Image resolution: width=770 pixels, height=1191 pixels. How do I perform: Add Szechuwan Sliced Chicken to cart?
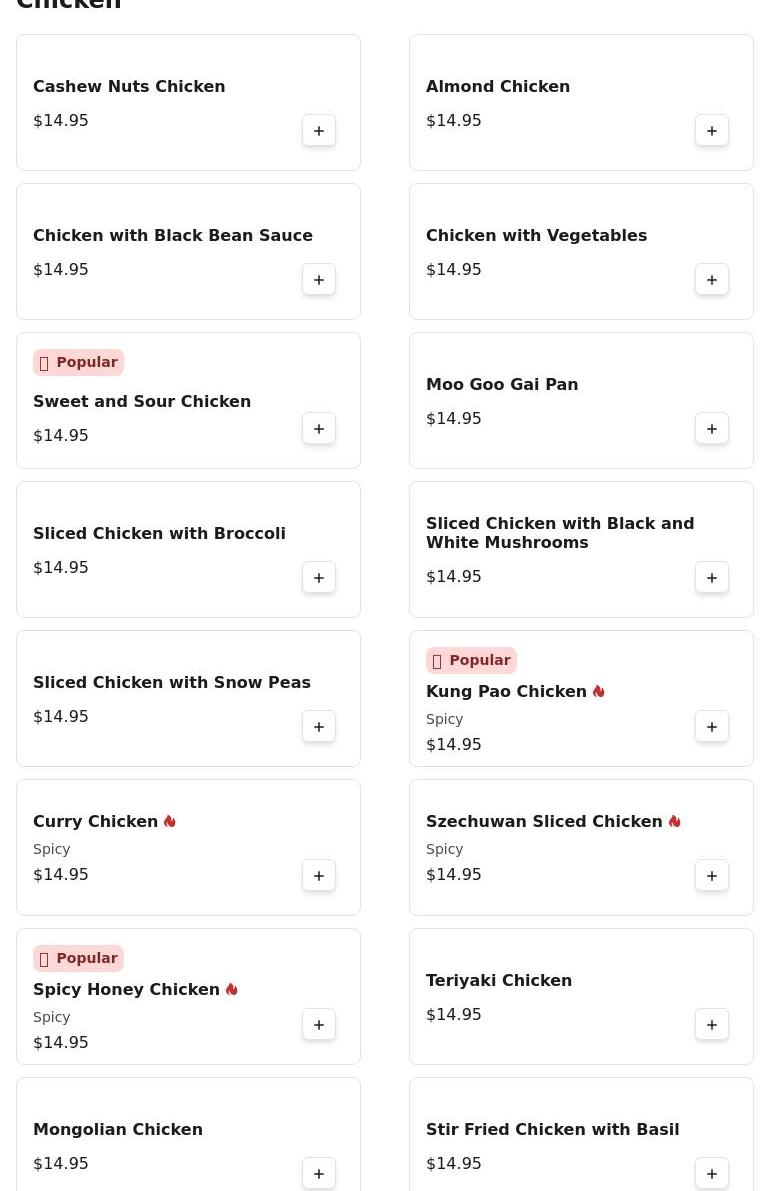pyautogui.click(x=712, y=876)
